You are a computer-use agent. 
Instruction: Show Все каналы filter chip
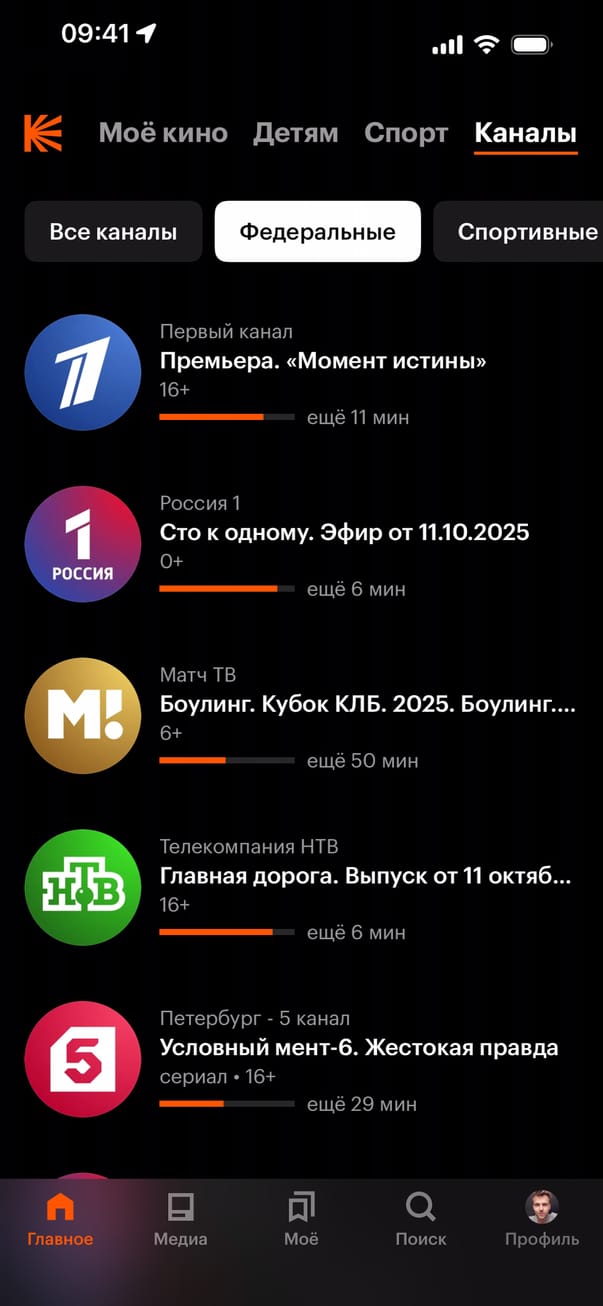(113, 232)
